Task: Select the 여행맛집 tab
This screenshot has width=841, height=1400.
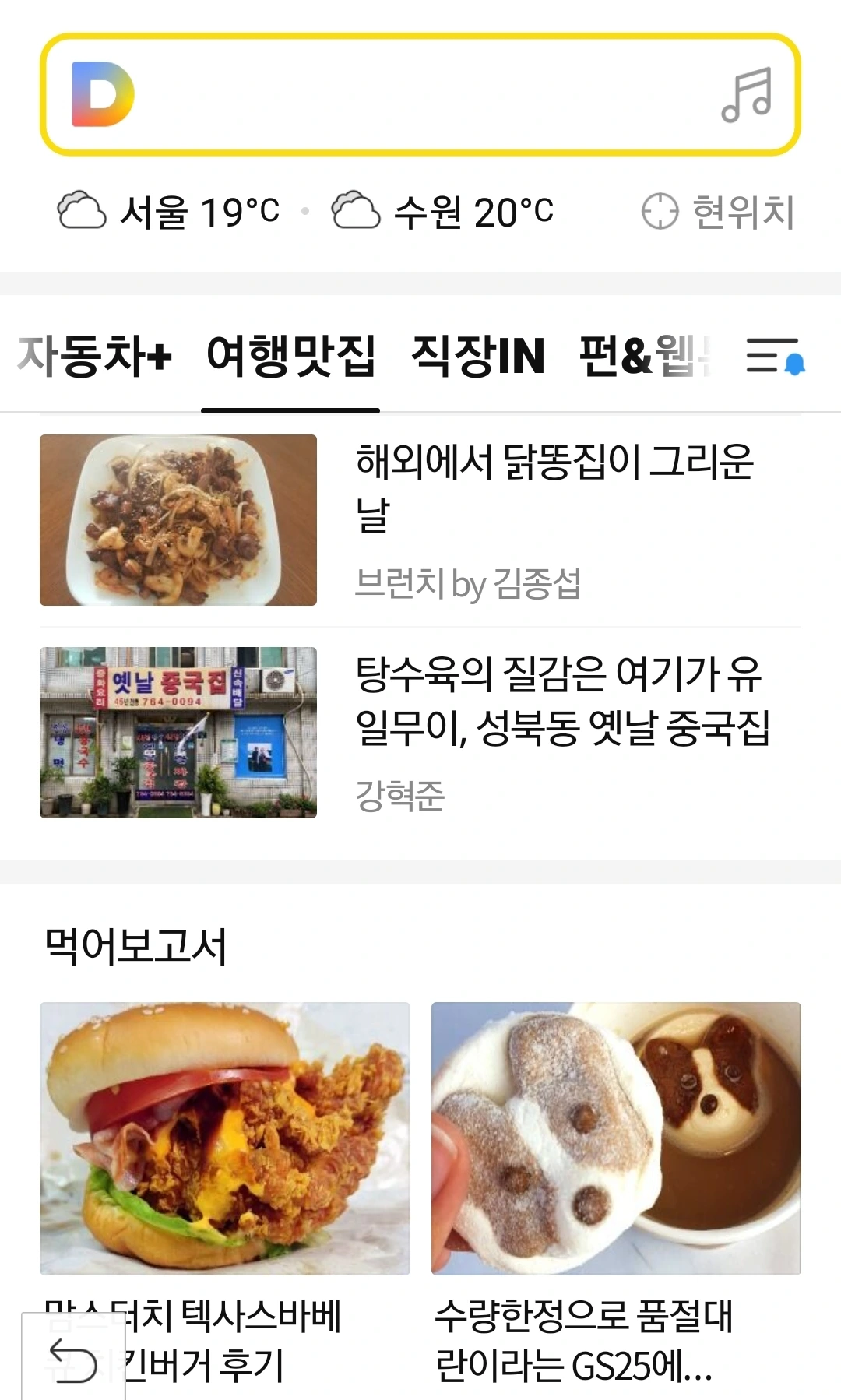Action: [x=290, y=356]
